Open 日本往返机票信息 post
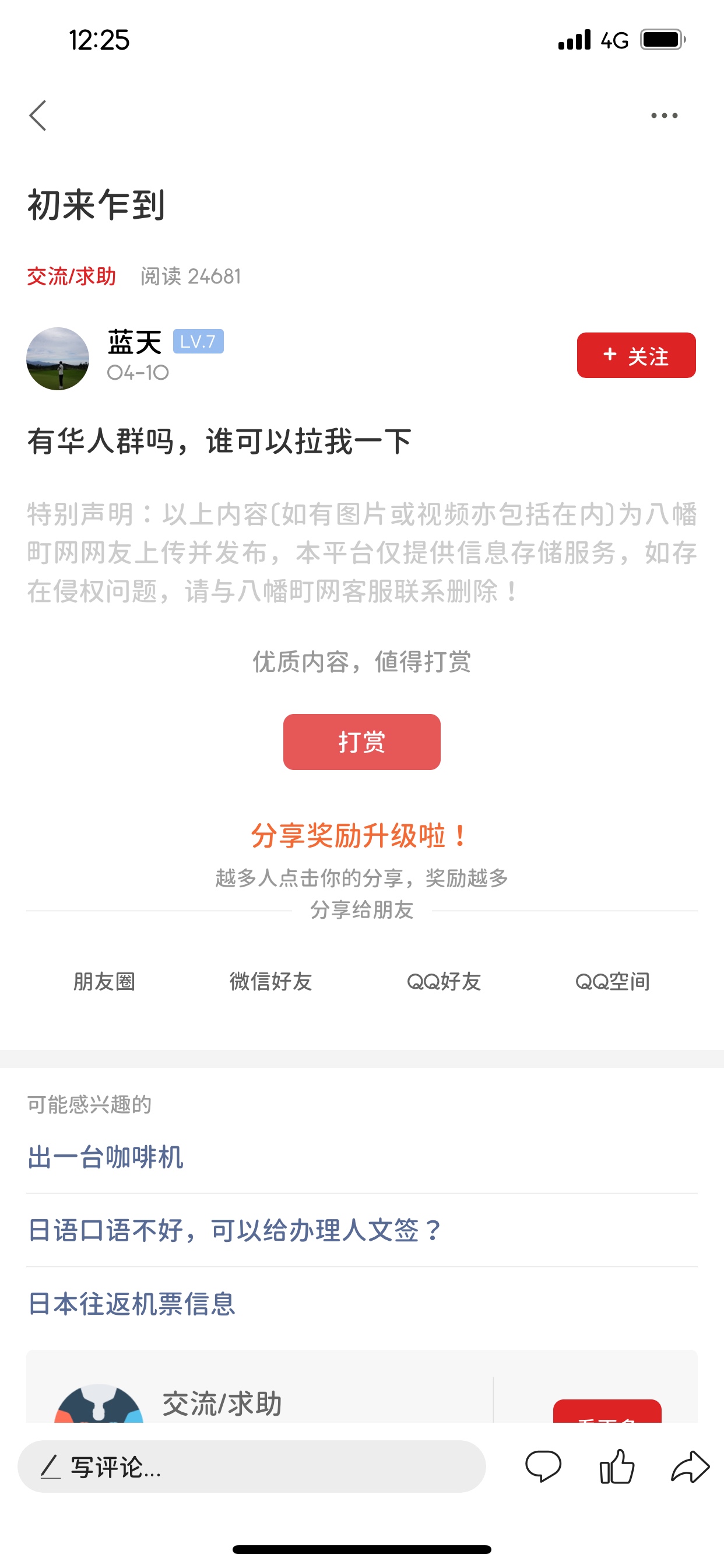 click(x=131, y=1304)
